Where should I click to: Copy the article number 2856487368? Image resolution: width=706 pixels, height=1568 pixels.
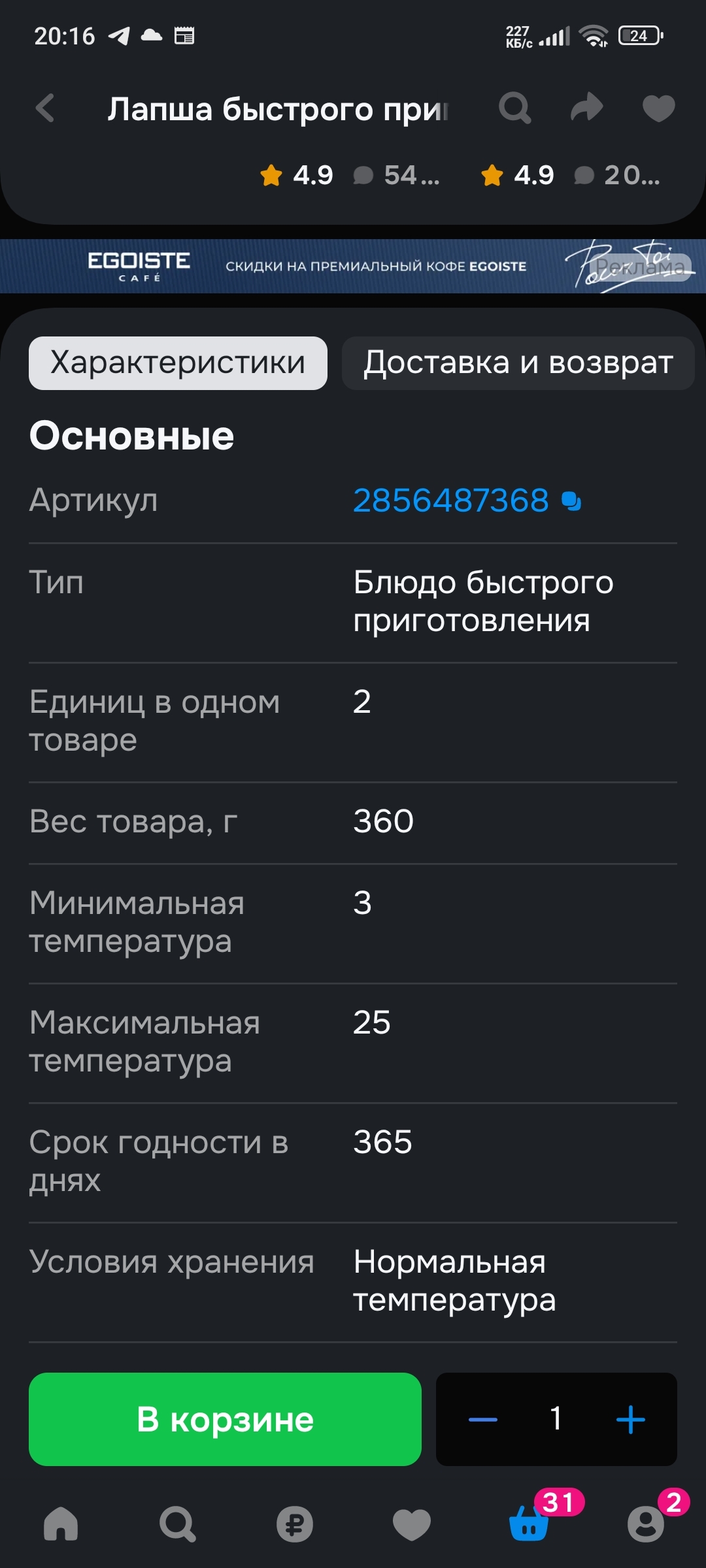click(x=572, y=501)
